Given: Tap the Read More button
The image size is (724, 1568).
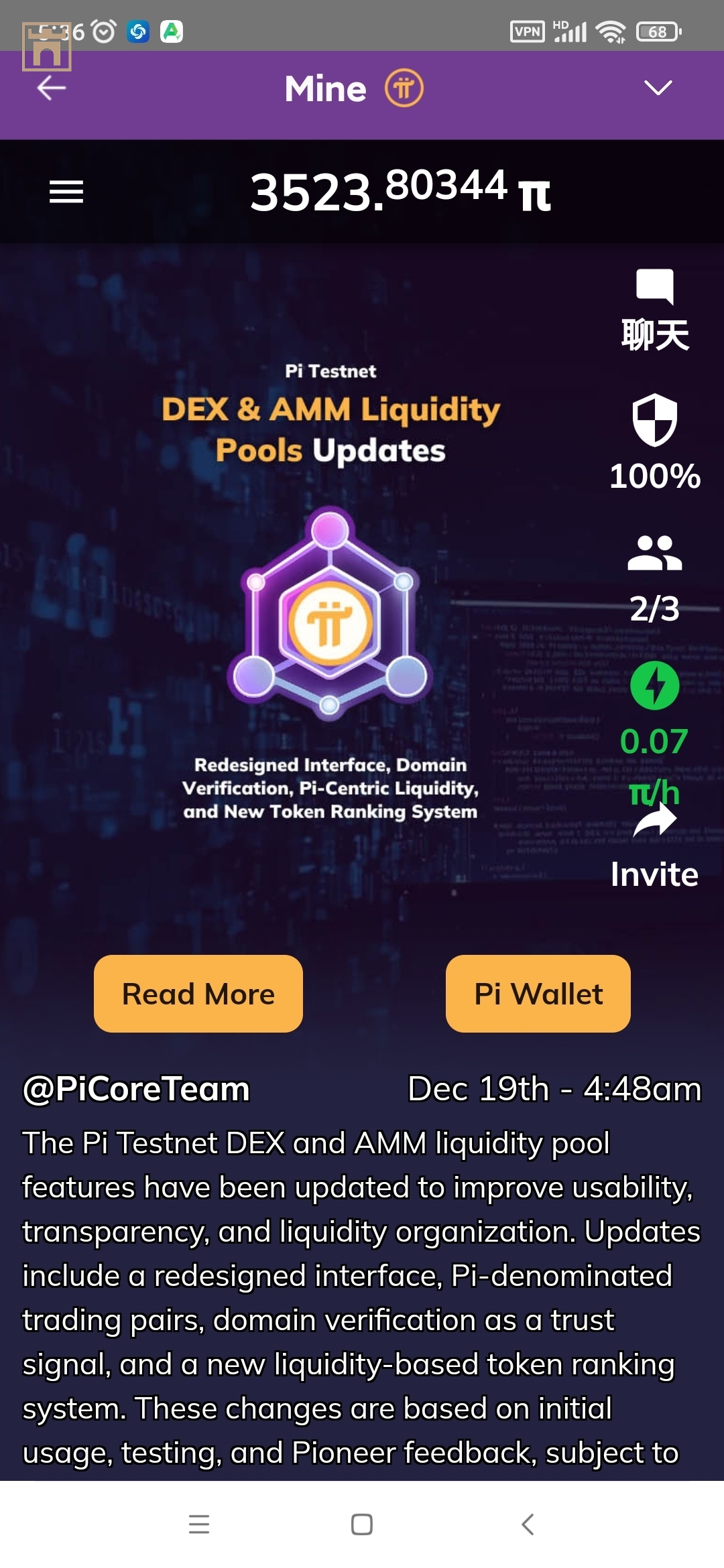Looking at the screenshot, I should [x=198, y=994].
